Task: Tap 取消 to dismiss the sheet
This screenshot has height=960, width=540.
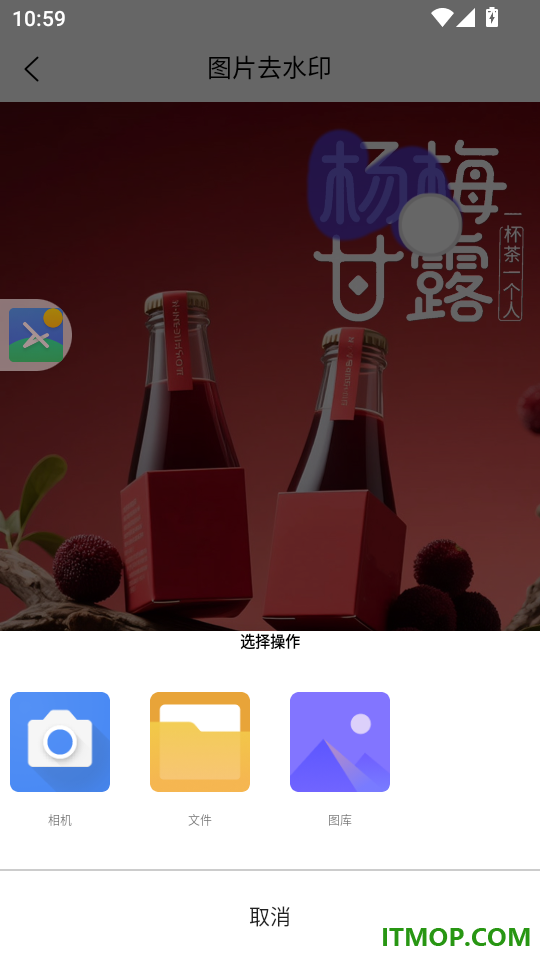Action: (270, 916)
